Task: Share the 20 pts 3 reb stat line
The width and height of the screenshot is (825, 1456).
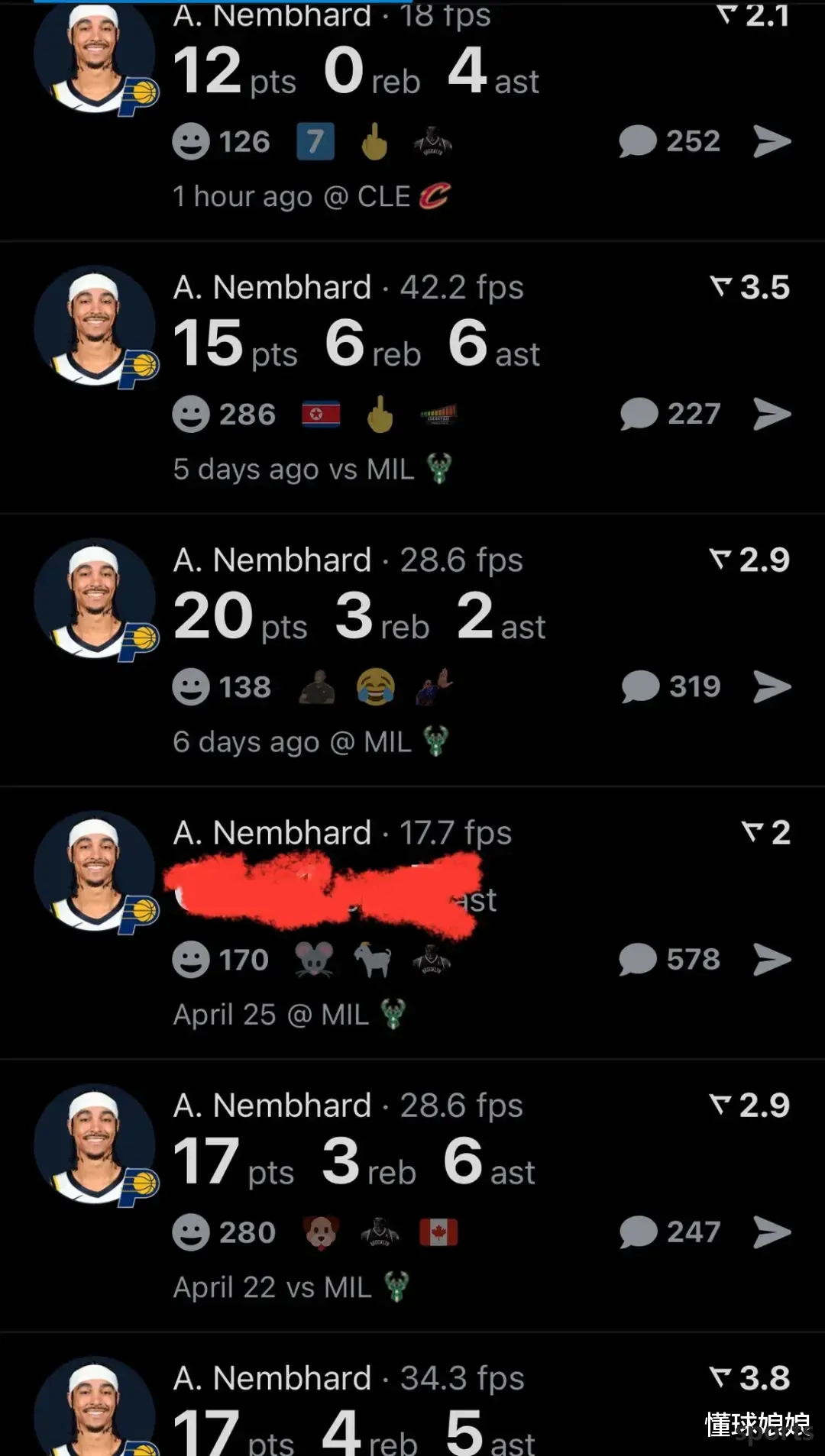Action: coord(772,686)
